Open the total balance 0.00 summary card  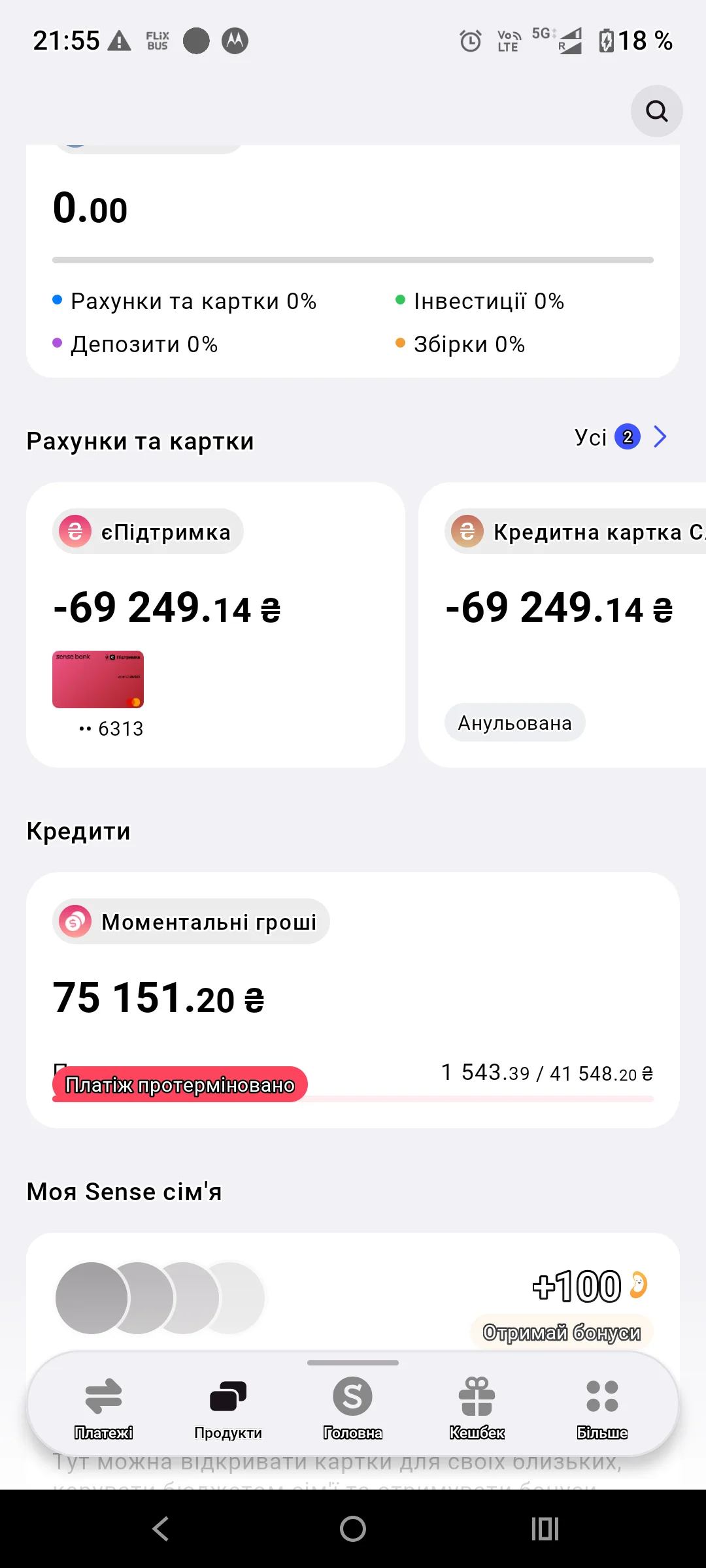click(353, 261)
